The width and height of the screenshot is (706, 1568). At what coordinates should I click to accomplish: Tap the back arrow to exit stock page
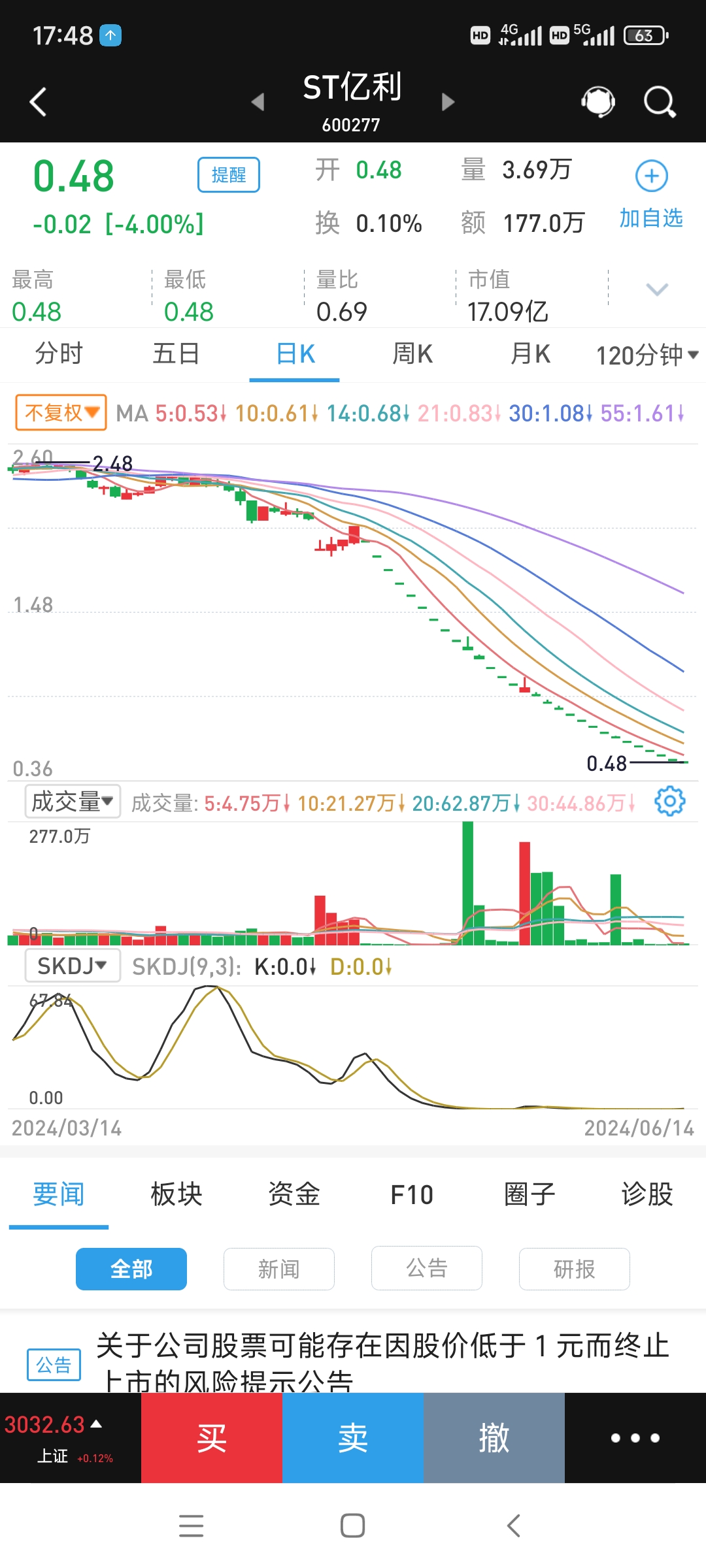37,101
